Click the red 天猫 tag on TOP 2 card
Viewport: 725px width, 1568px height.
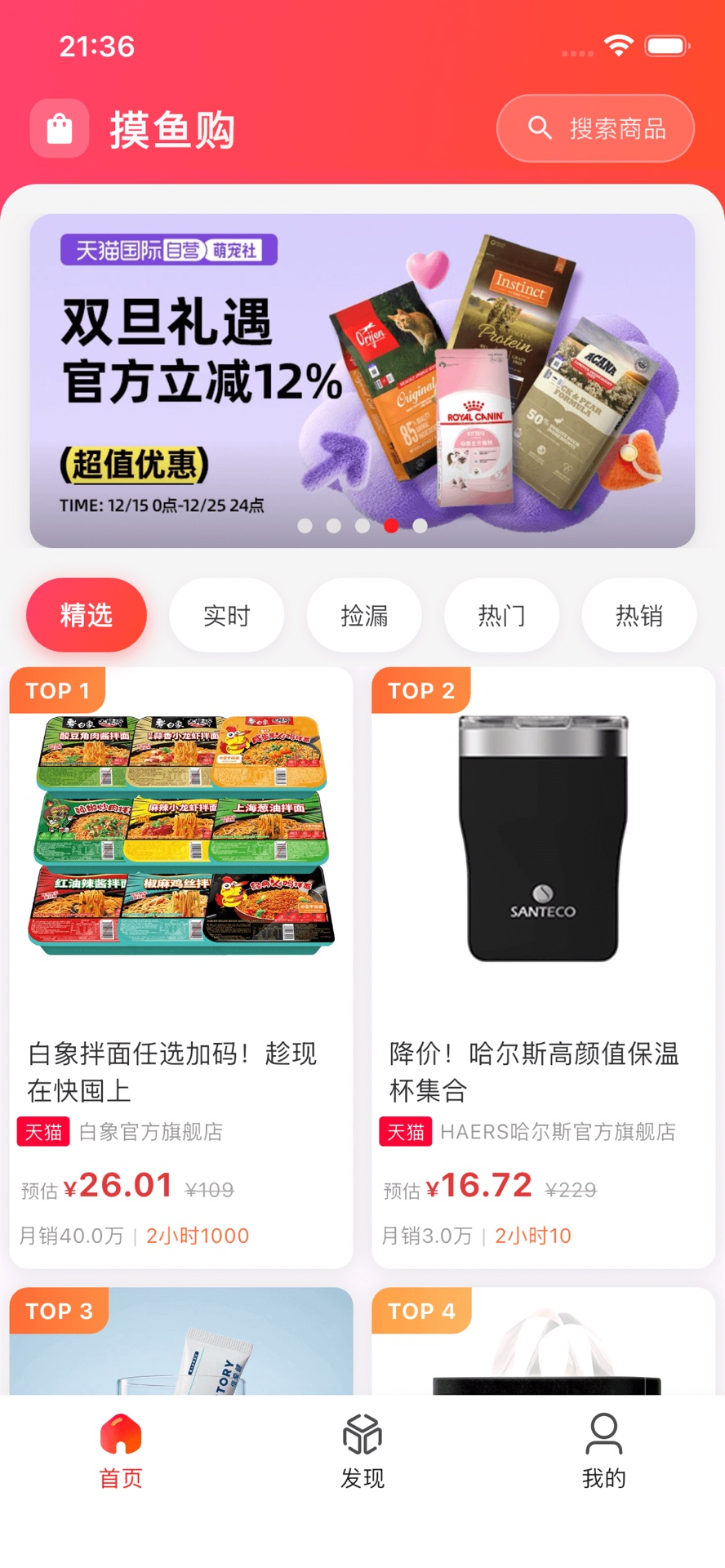tap(406, 1132)
